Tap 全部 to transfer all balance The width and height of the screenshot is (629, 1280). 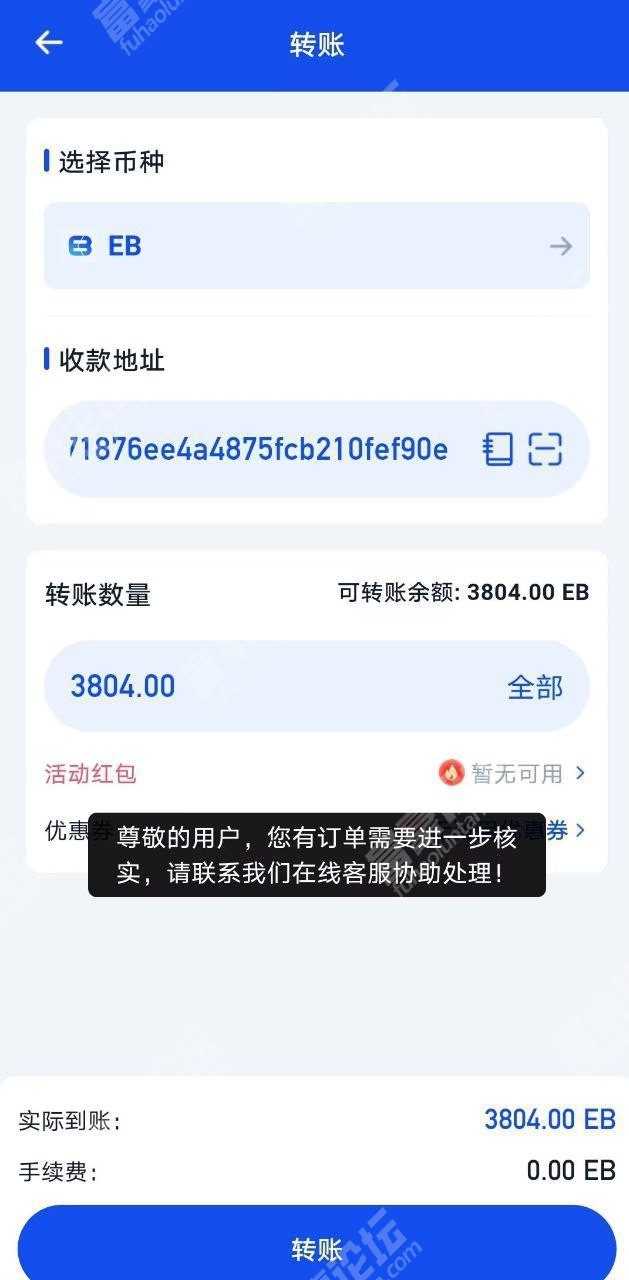tap(535, 687)
